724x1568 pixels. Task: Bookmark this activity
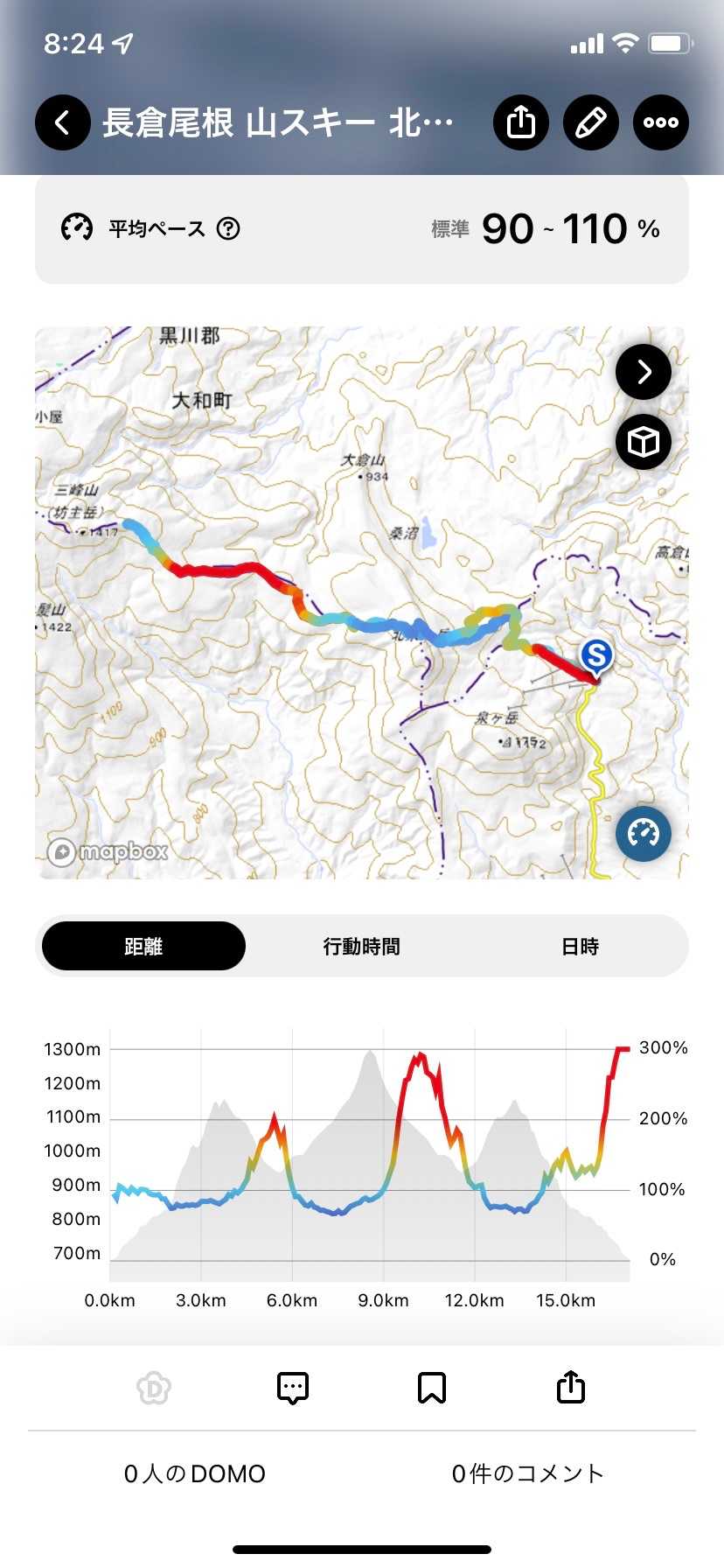pos(432,1388)
